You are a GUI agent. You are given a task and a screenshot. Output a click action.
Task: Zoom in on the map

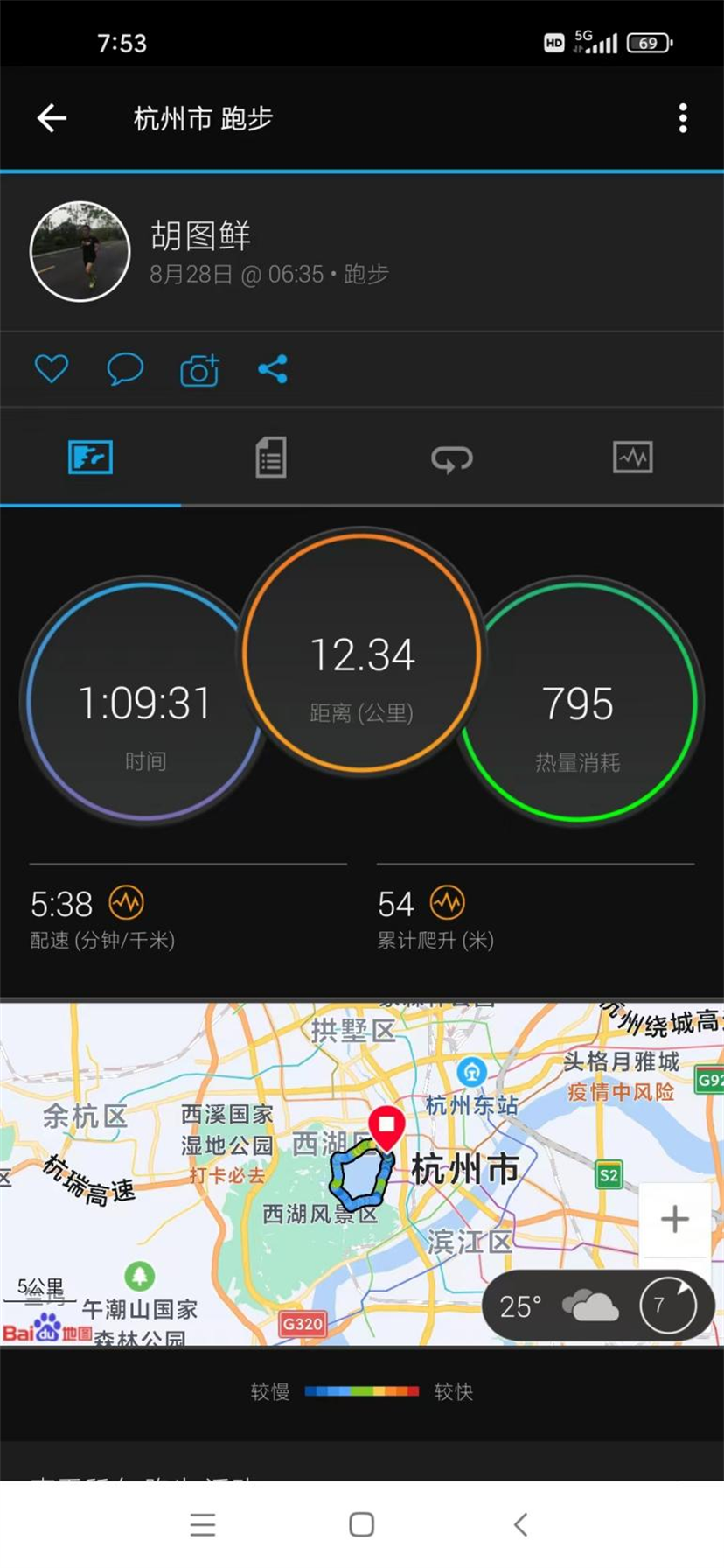click(674, 1219)
